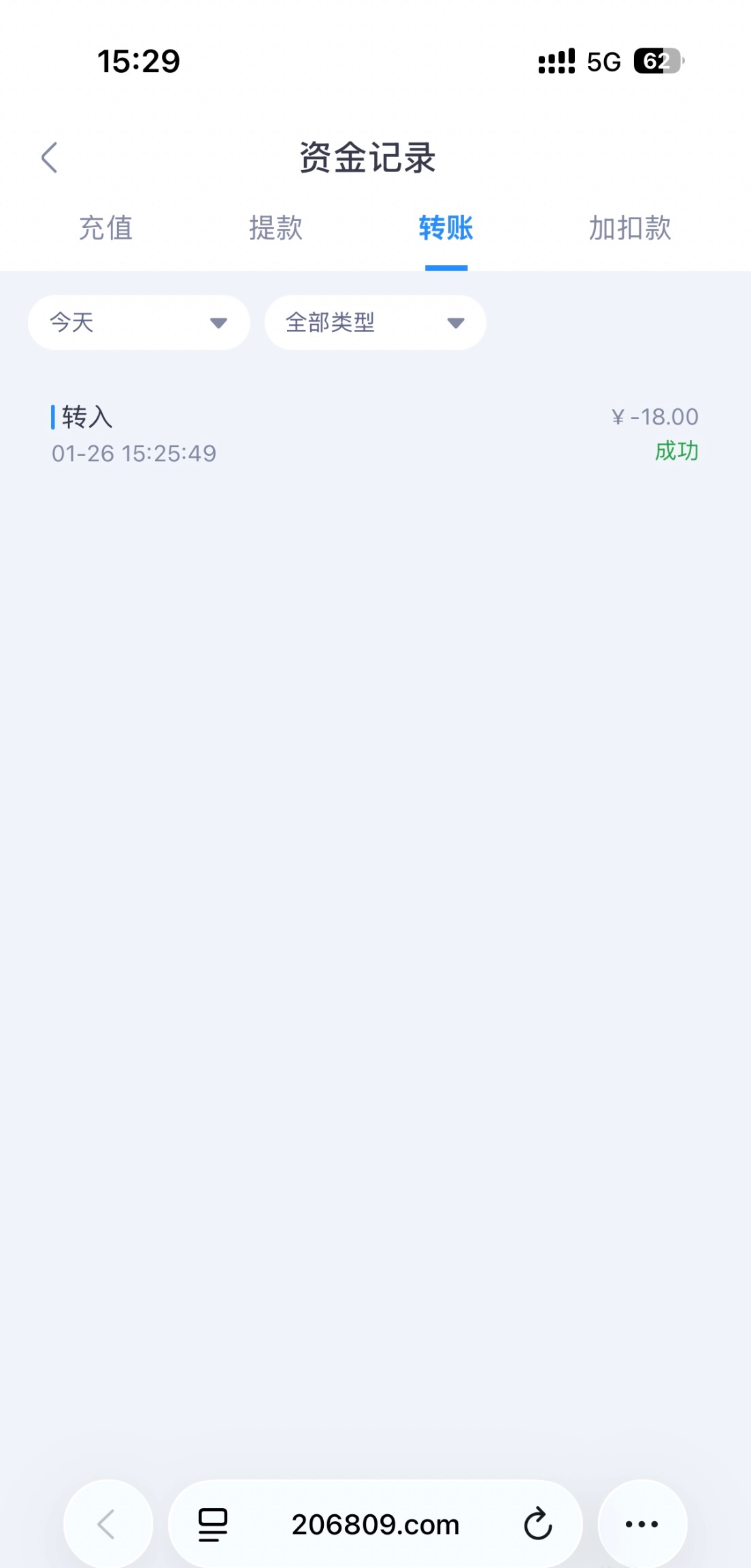
Task: Expand the 今天 date filter dropdown
Action: (139, 322)
